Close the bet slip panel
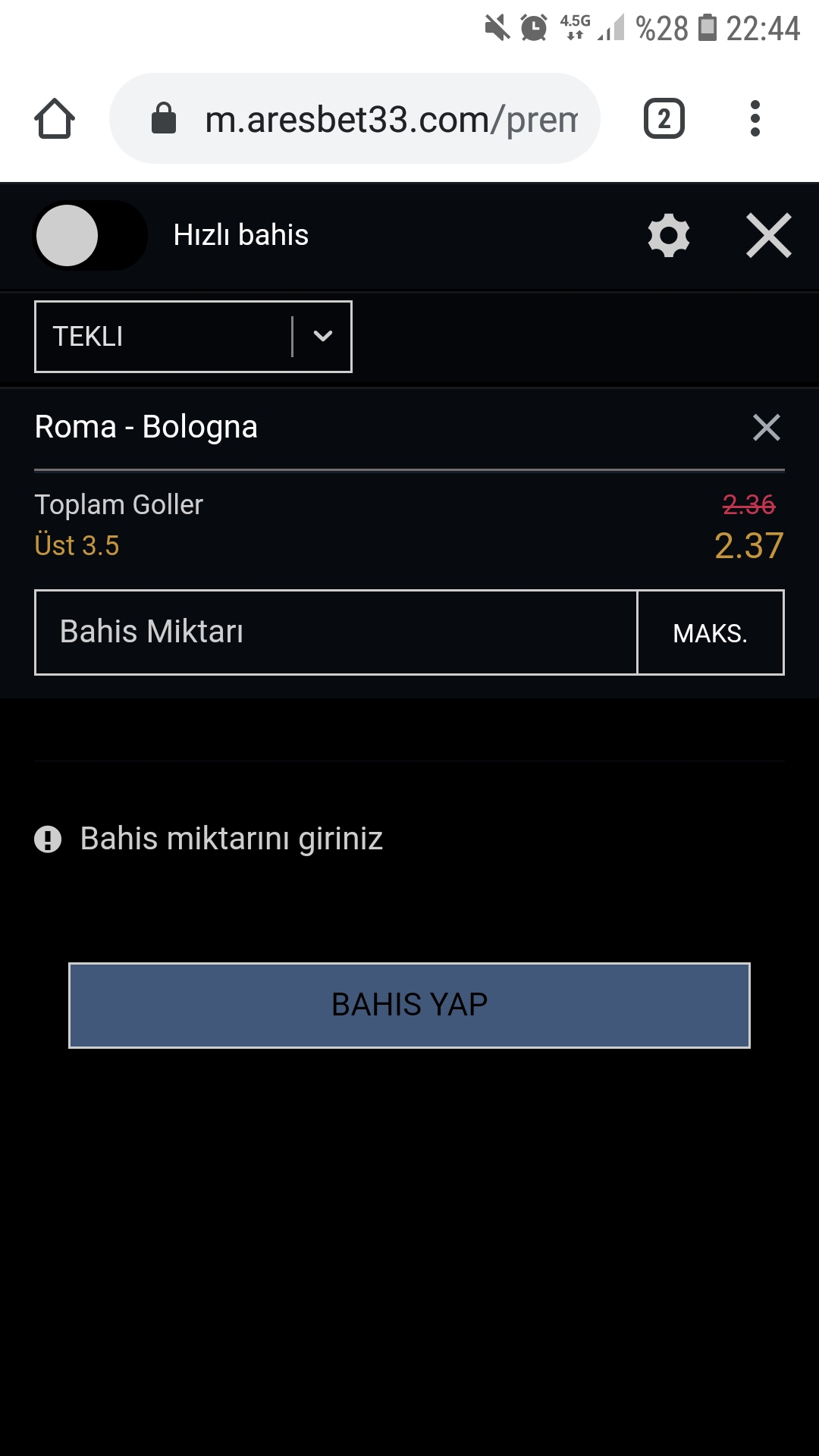This screenshot has height=1456, width=819. (769, 235)
